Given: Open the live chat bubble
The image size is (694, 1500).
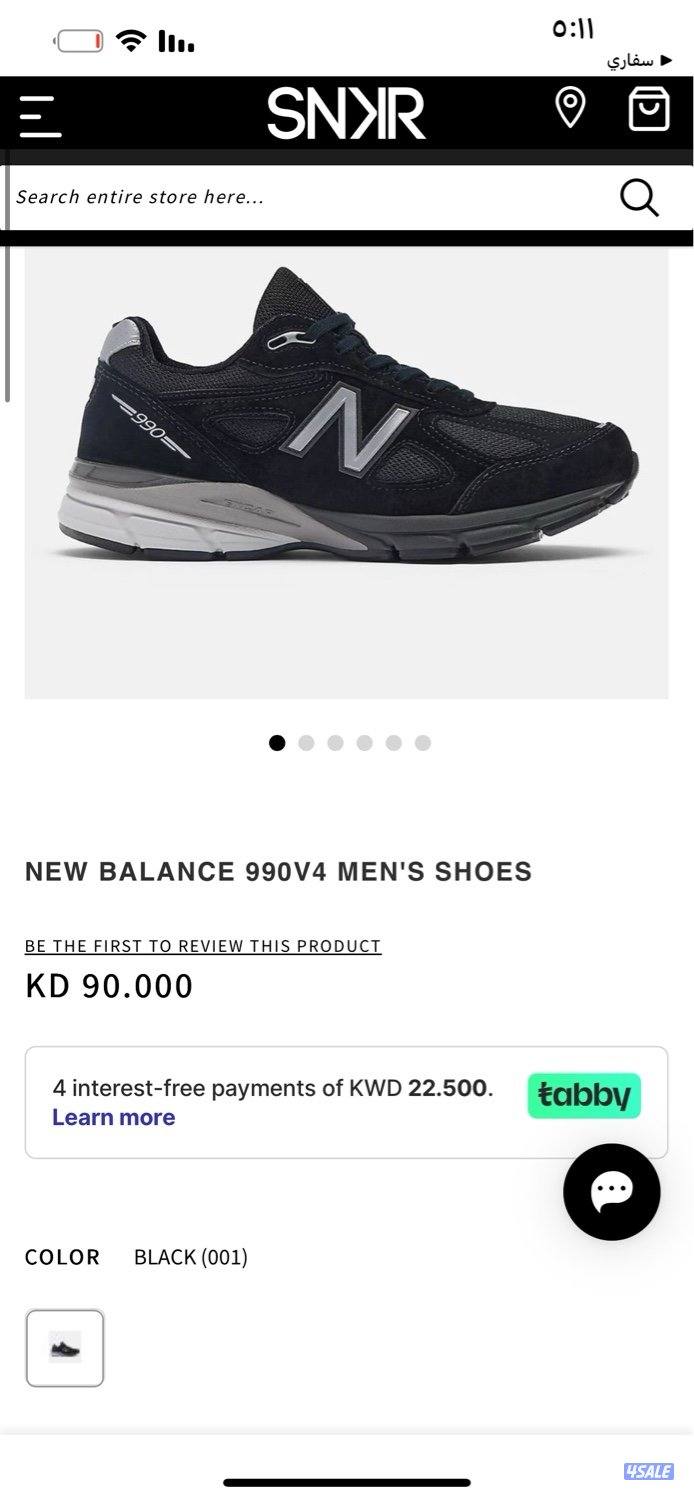Looking at the screenshot, I should pos(611,1191).
